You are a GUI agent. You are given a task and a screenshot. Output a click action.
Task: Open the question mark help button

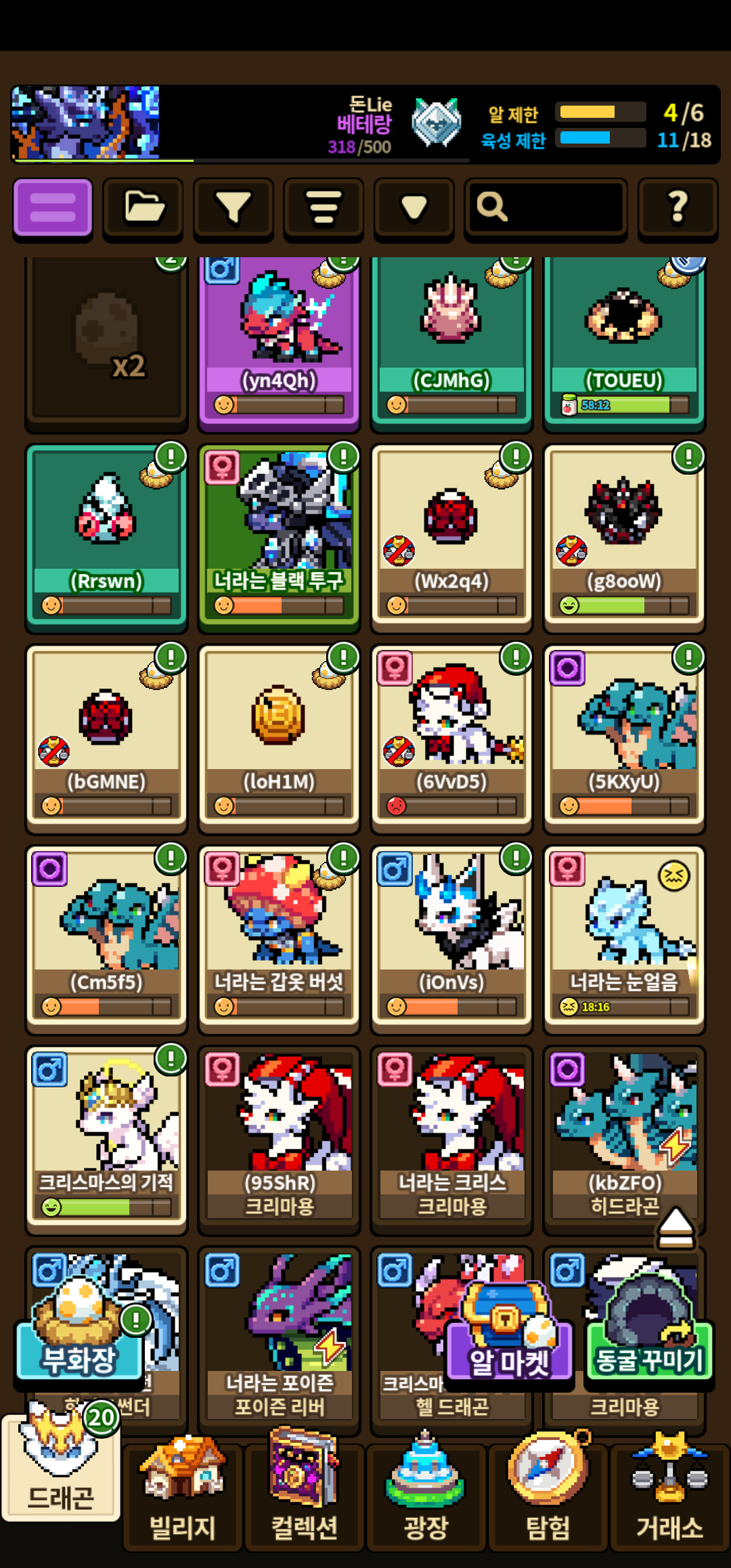[x=678, y=209]
